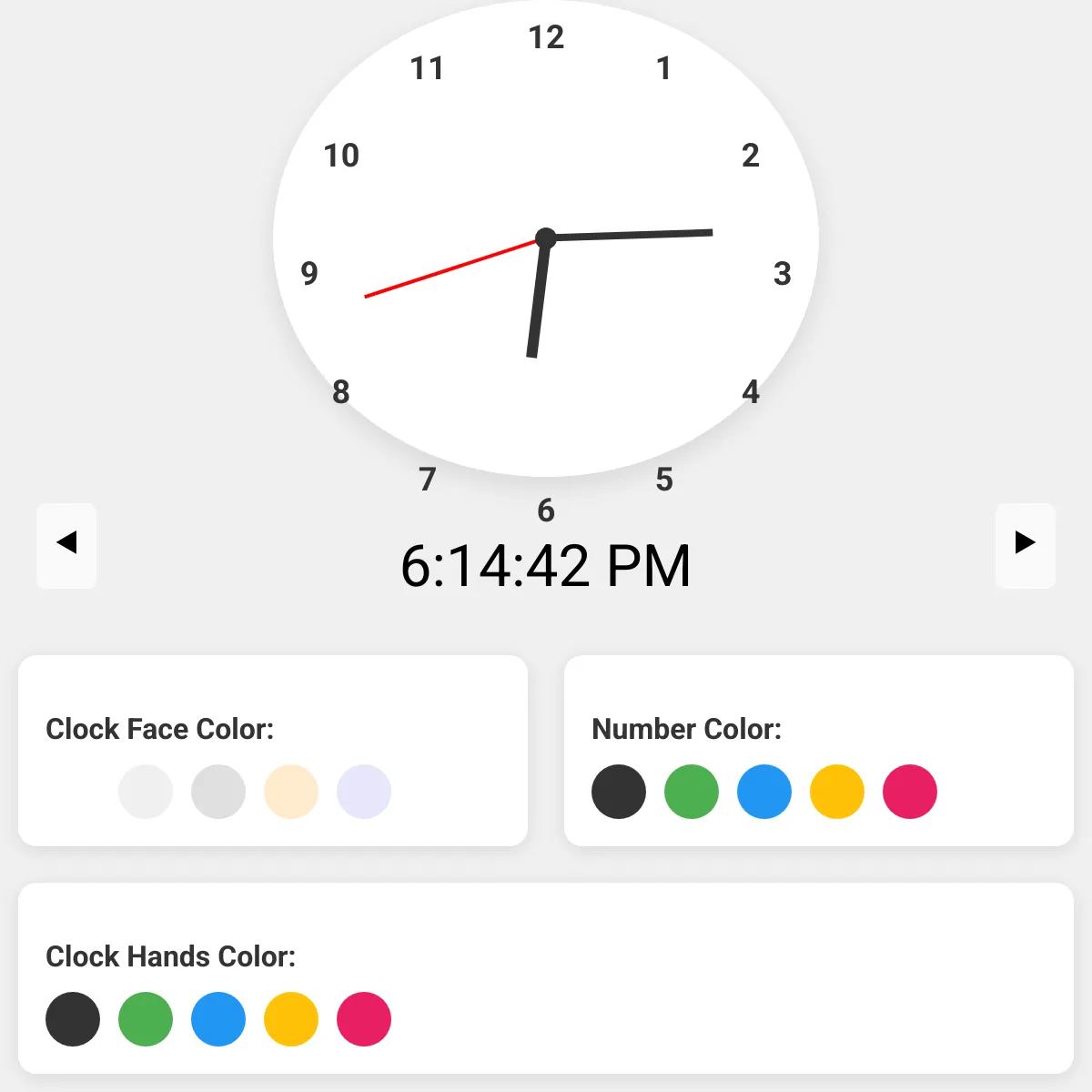Change the clock hands color to yellow

click(x=291, y=1019)
